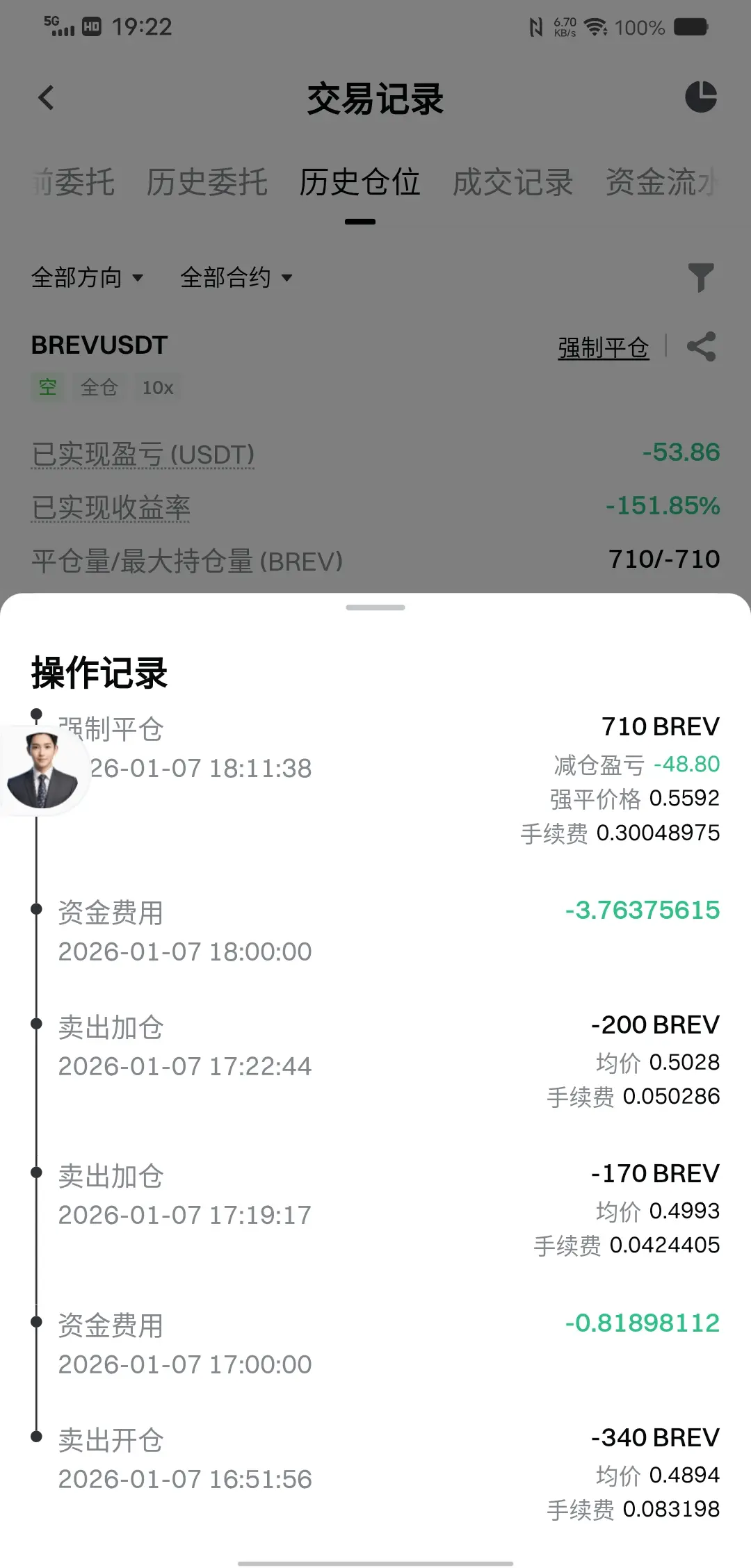Image resolution: width=751 pixels, height=1568 pixels.
Task: Tap the floating avatar assistant
Action: click(x=42, y=770)
